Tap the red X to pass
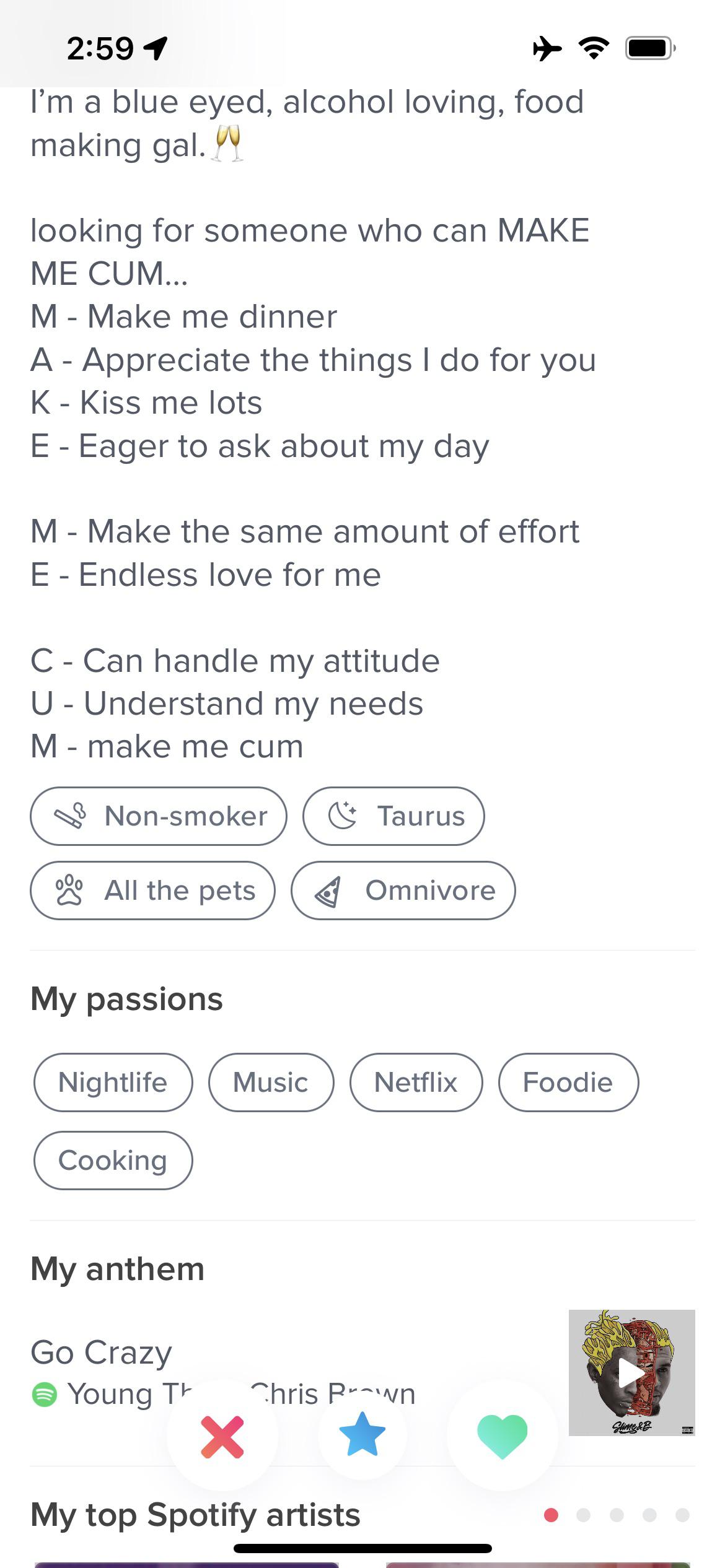Image resolution: width=725 pixels, height=1568 pixels. point(222,1436)
